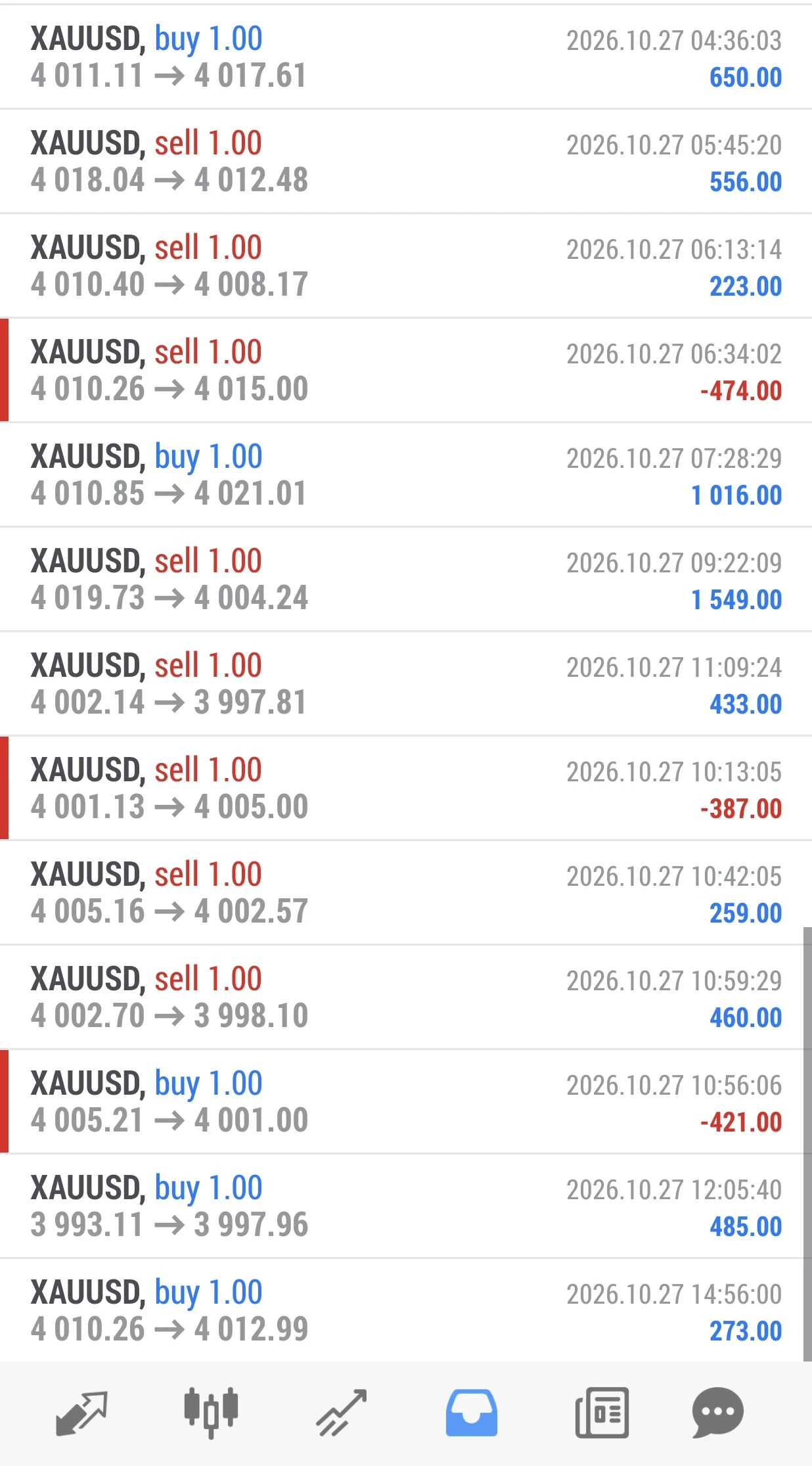812x1466 pixels.
Task: Open the Trade tab with trend arrow
Action: point(341,1413)
